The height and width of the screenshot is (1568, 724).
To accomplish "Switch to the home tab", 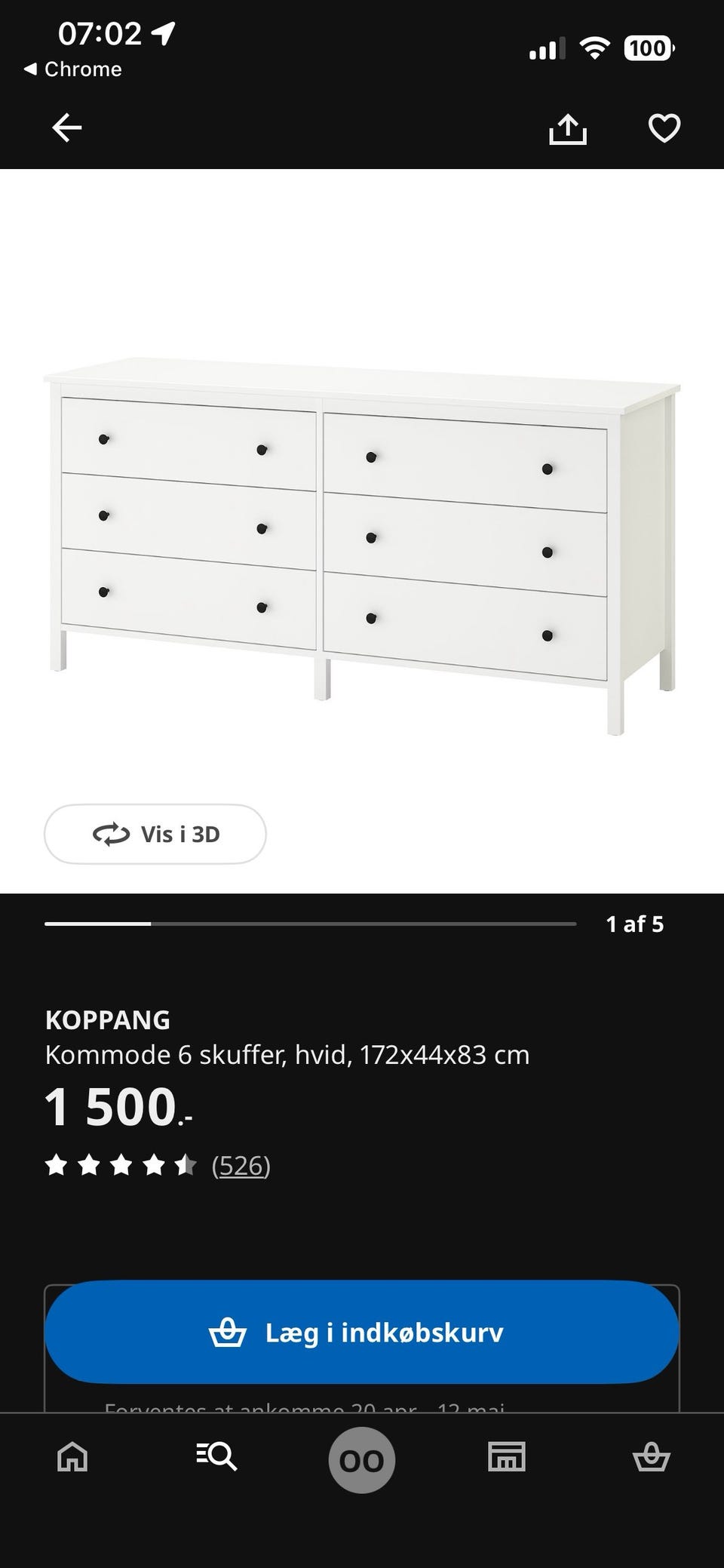I will [72, 1456].
